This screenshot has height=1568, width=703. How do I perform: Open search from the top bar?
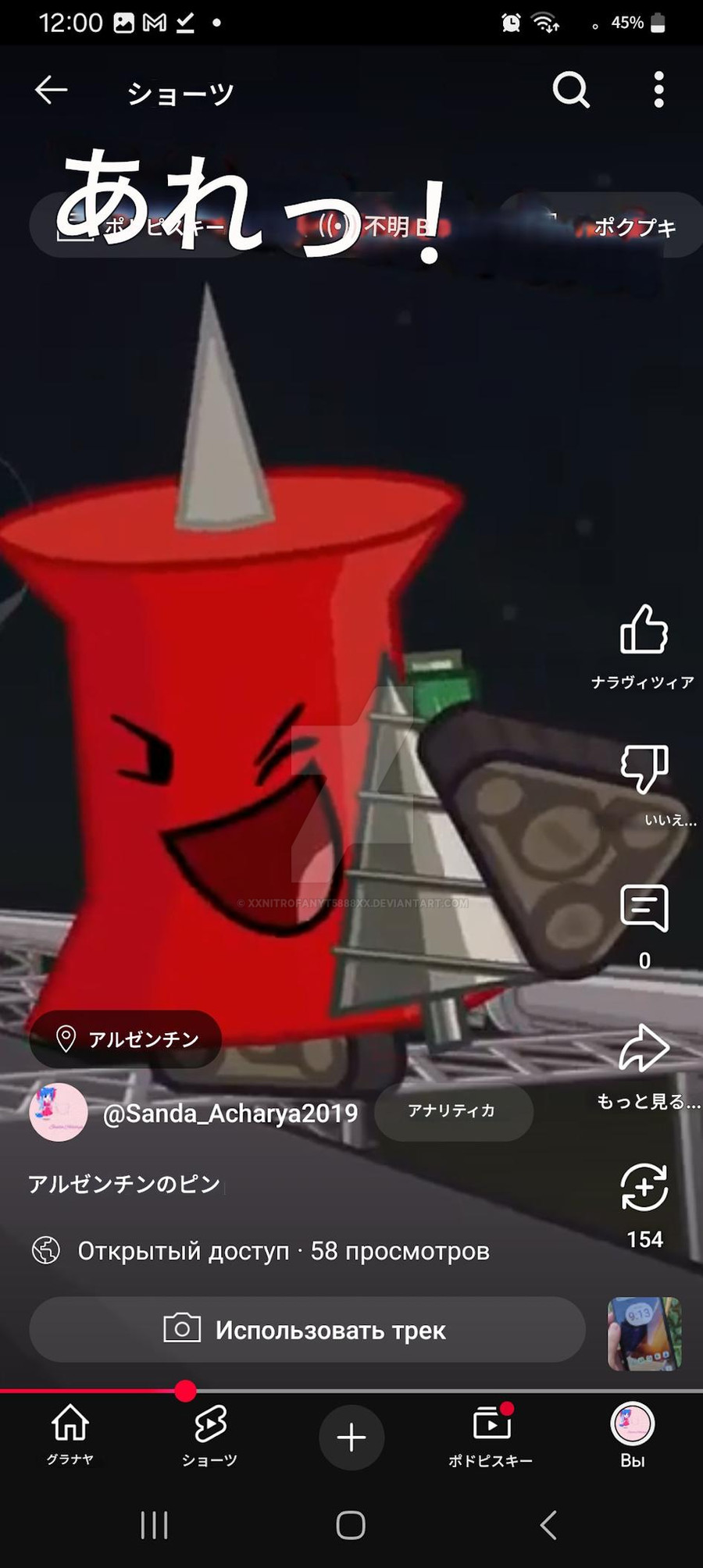[x=571, y=91]
